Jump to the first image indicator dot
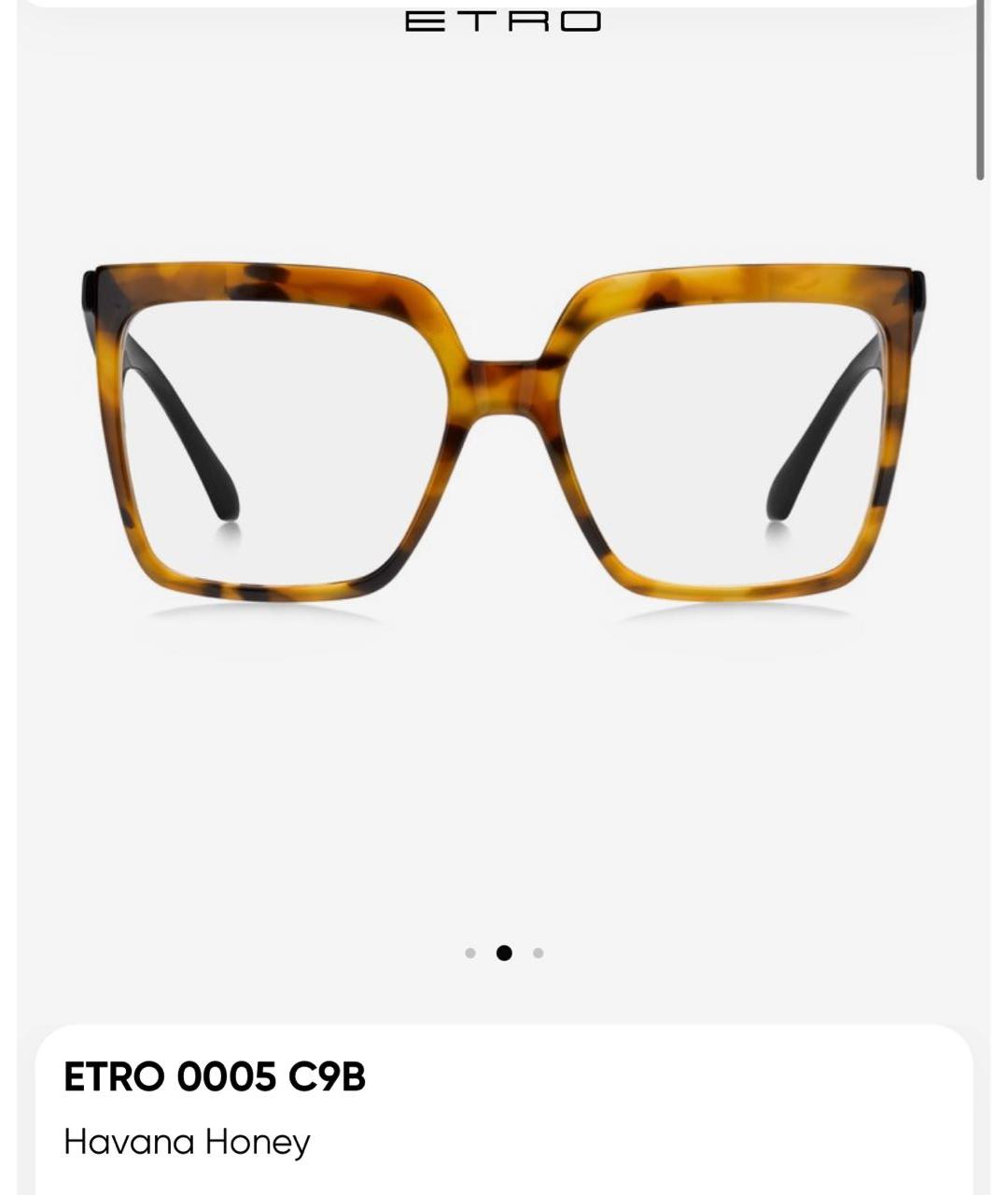Screen dimensions: 1008x1195 pos(470,953)
